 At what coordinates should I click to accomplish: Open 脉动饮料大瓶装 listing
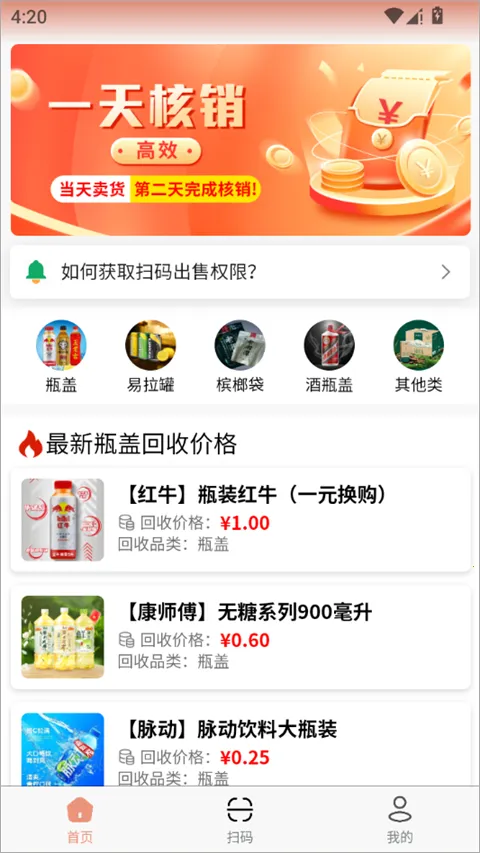(x=240, y=744)
